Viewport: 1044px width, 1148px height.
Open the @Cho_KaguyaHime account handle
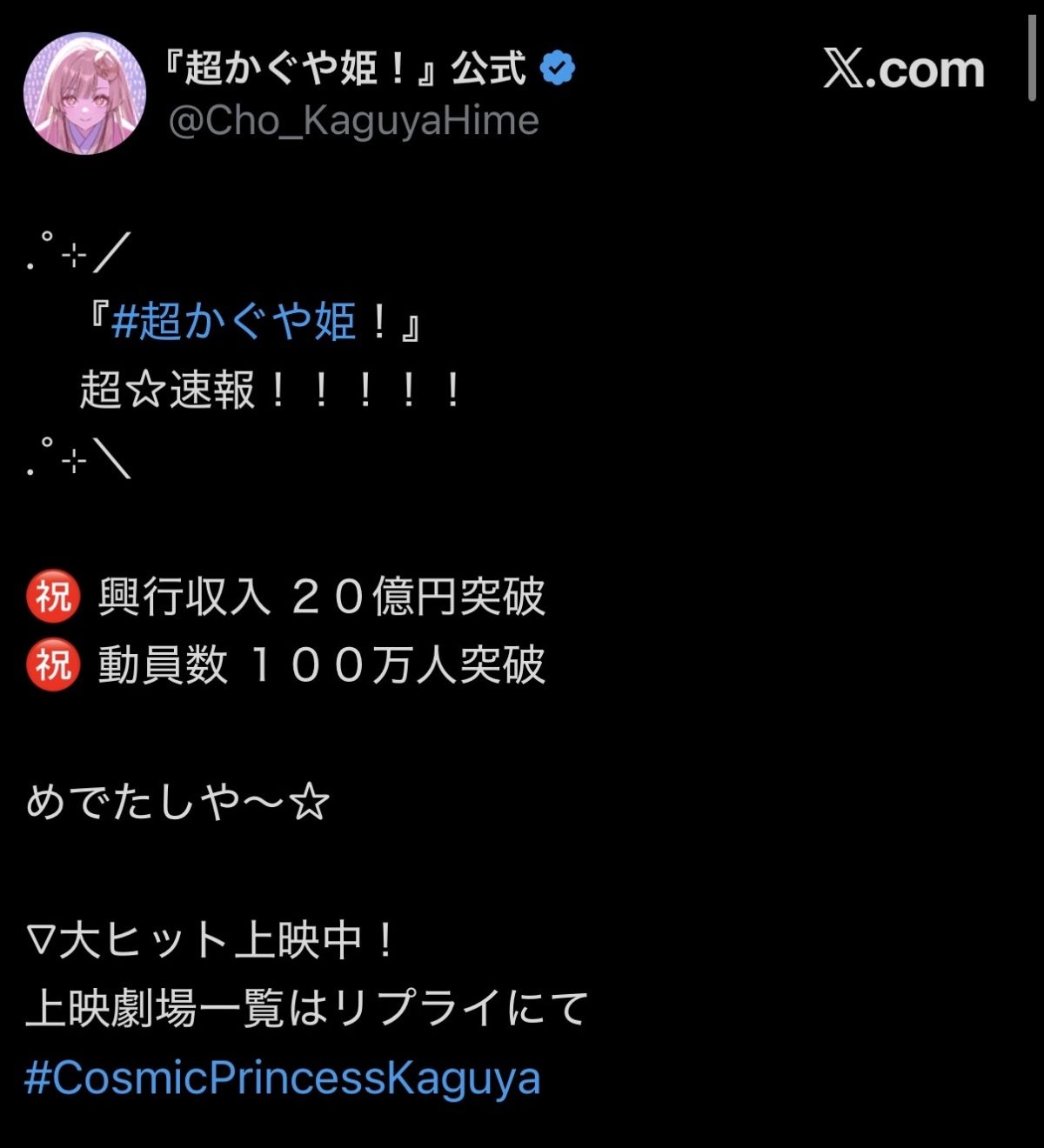353,121
